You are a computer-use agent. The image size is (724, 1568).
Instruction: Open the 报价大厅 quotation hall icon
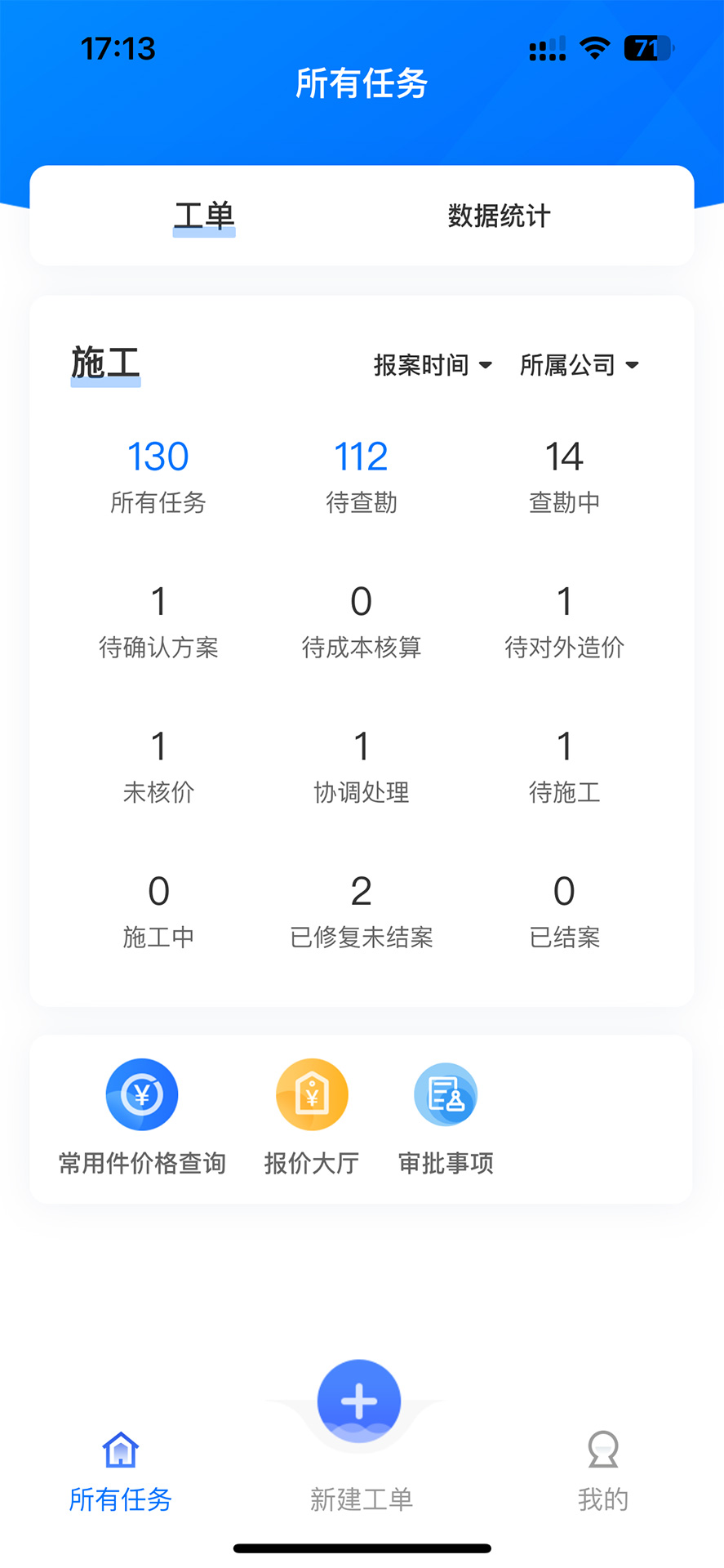pyautogui.click(x=312, y=1094)
